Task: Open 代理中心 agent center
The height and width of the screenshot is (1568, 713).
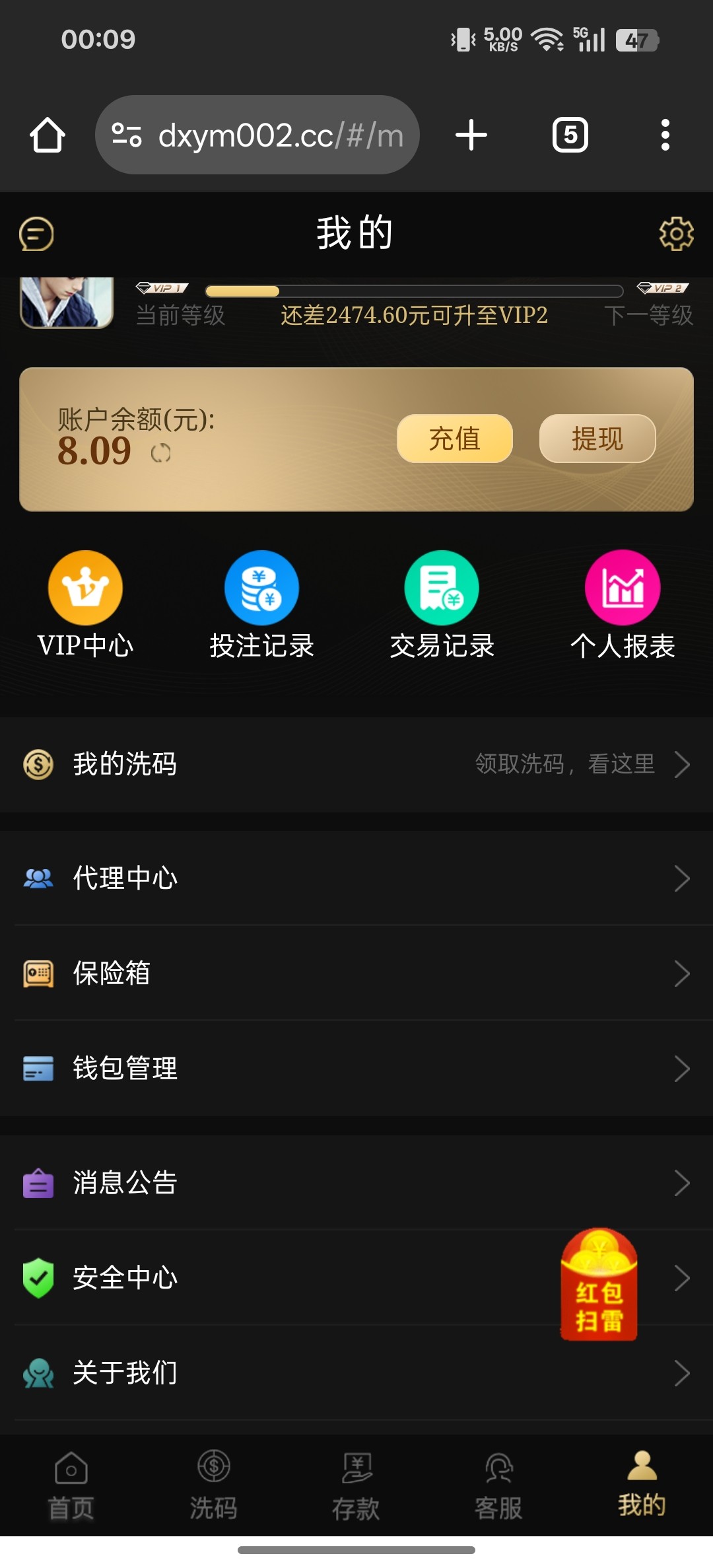Action: point(356,878)
